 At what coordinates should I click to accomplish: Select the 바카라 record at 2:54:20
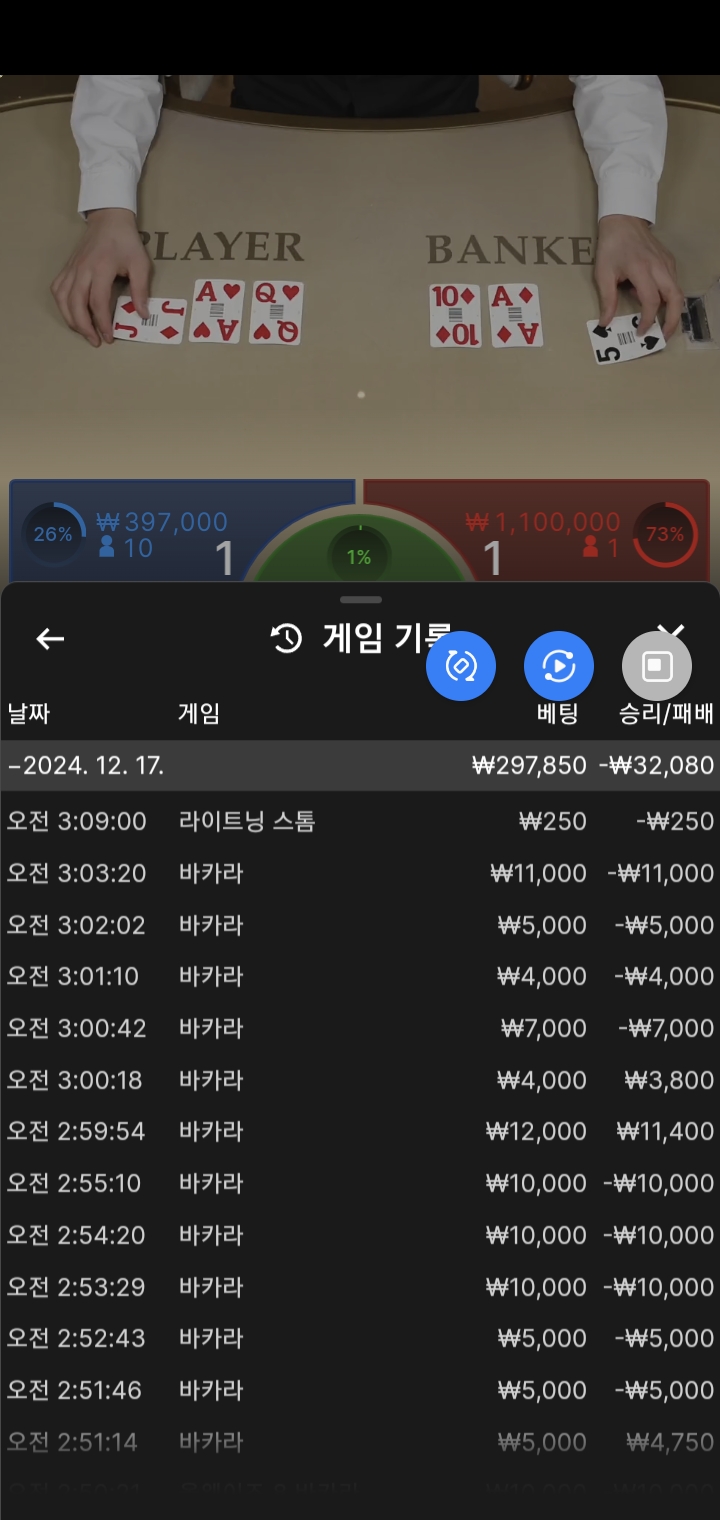pos(360,1235)
